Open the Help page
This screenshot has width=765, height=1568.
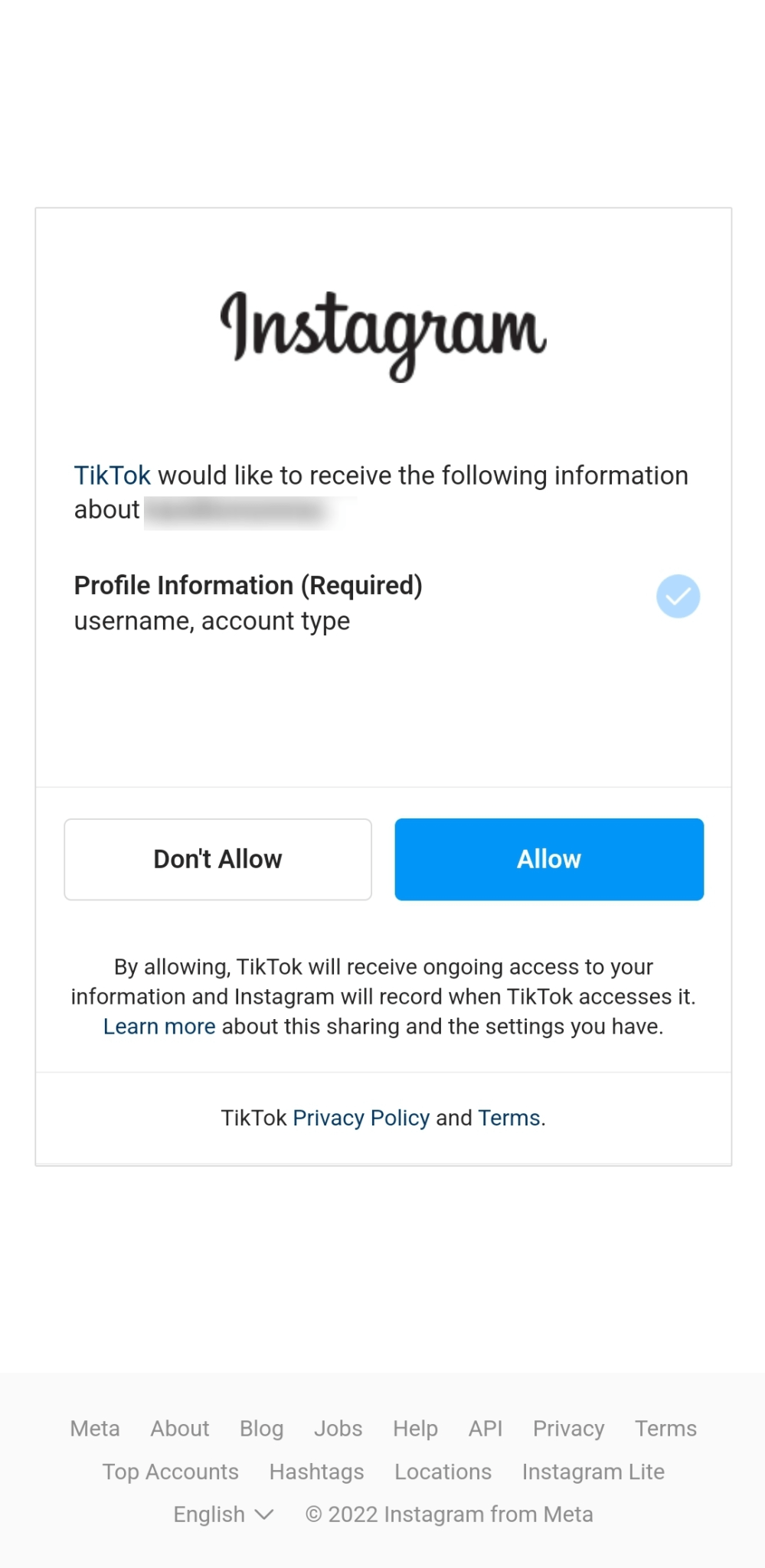pyautogui.click(x=414, y=1428)
